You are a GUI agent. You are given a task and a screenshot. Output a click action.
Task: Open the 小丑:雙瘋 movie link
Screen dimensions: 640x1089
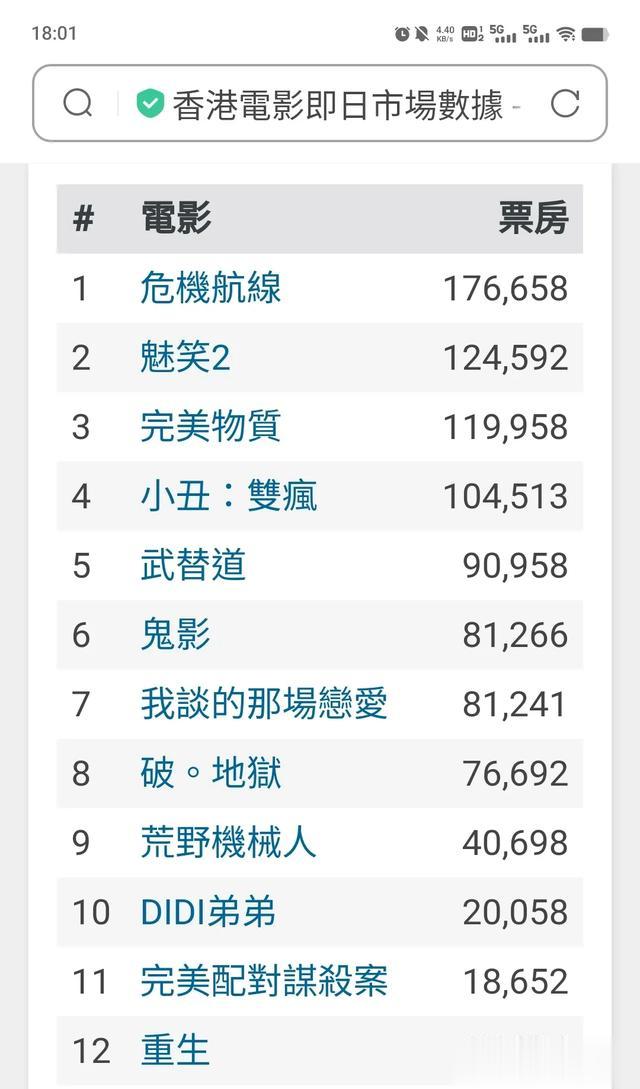click(229, 496)
